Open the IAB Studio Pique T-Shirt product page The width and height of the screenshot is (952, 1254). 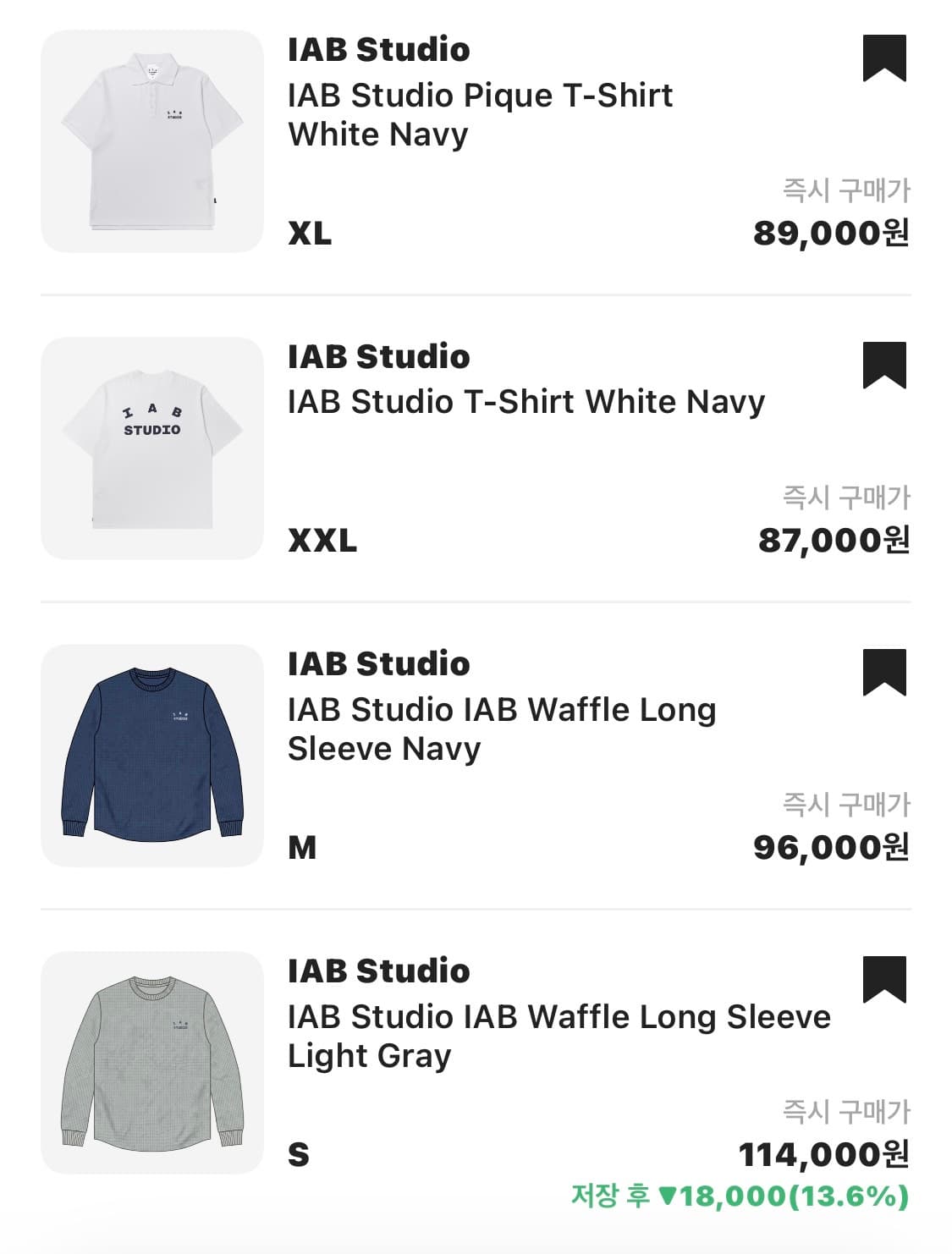coord(481,114)
